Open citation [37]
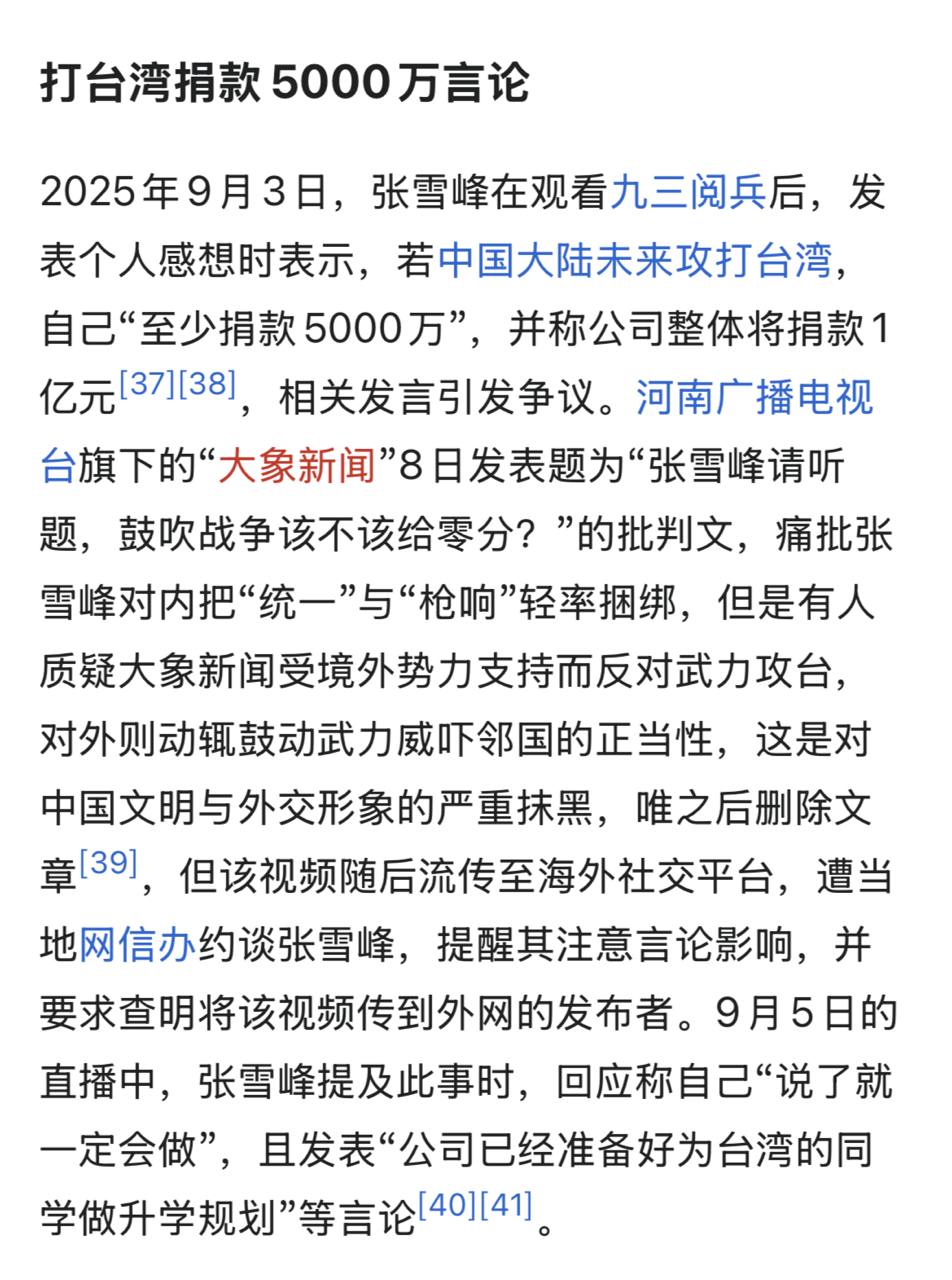Image resolution: width=952 pixels, height=1280 pixels. (148, 385)
